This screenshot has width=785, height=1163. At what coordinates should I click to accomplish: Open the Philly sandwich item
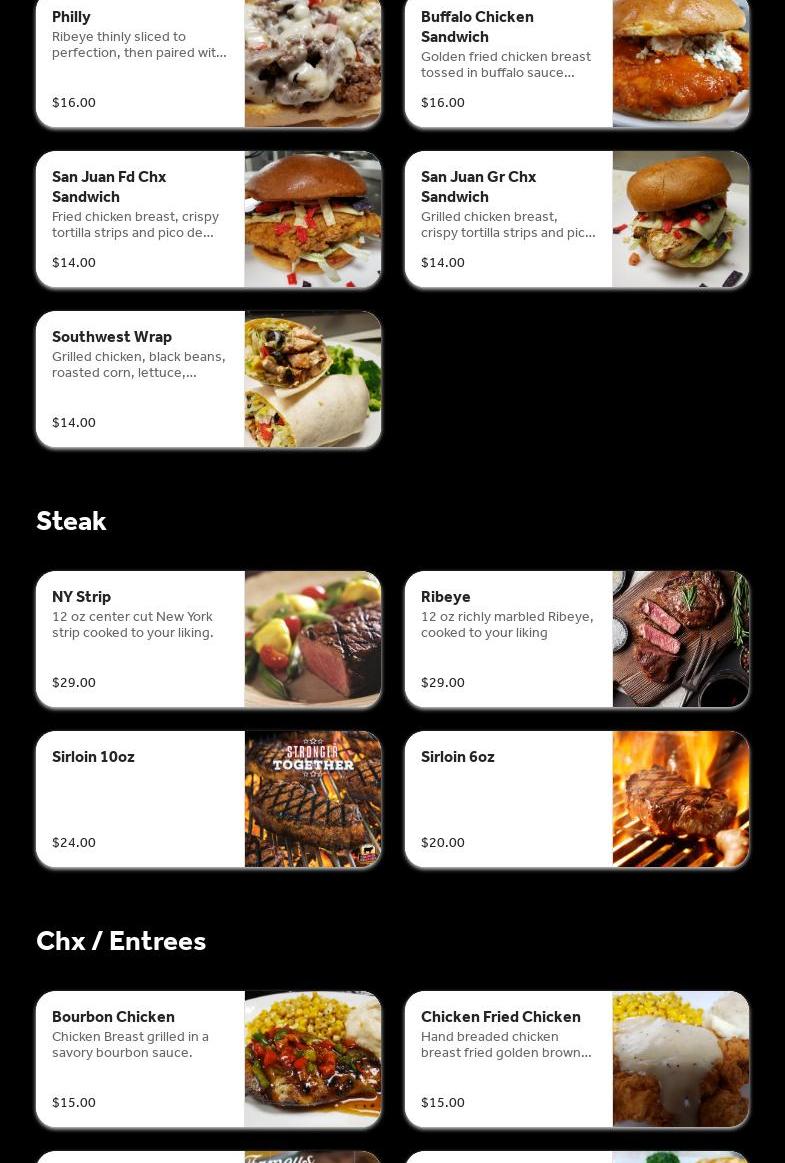pyautogui.click(x=208, y=63)
